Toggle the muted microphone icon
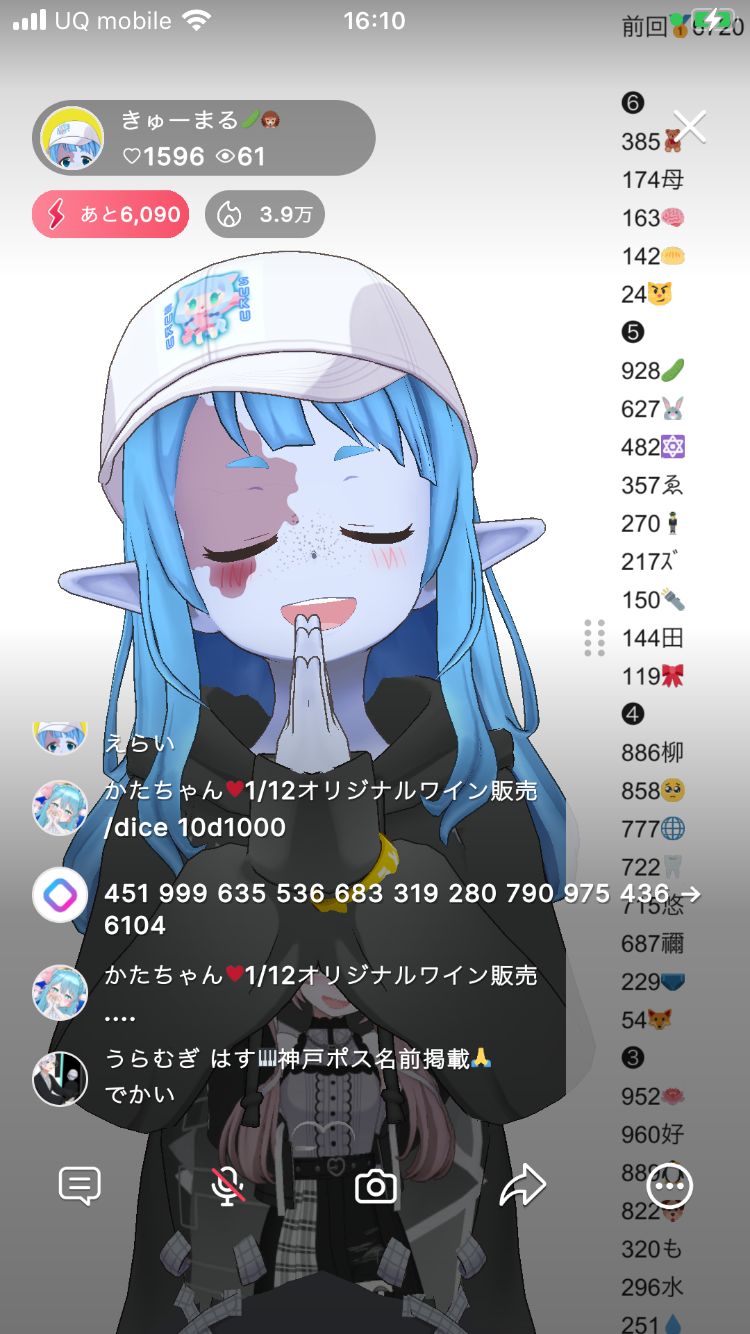 click(x=228, y=1186)
